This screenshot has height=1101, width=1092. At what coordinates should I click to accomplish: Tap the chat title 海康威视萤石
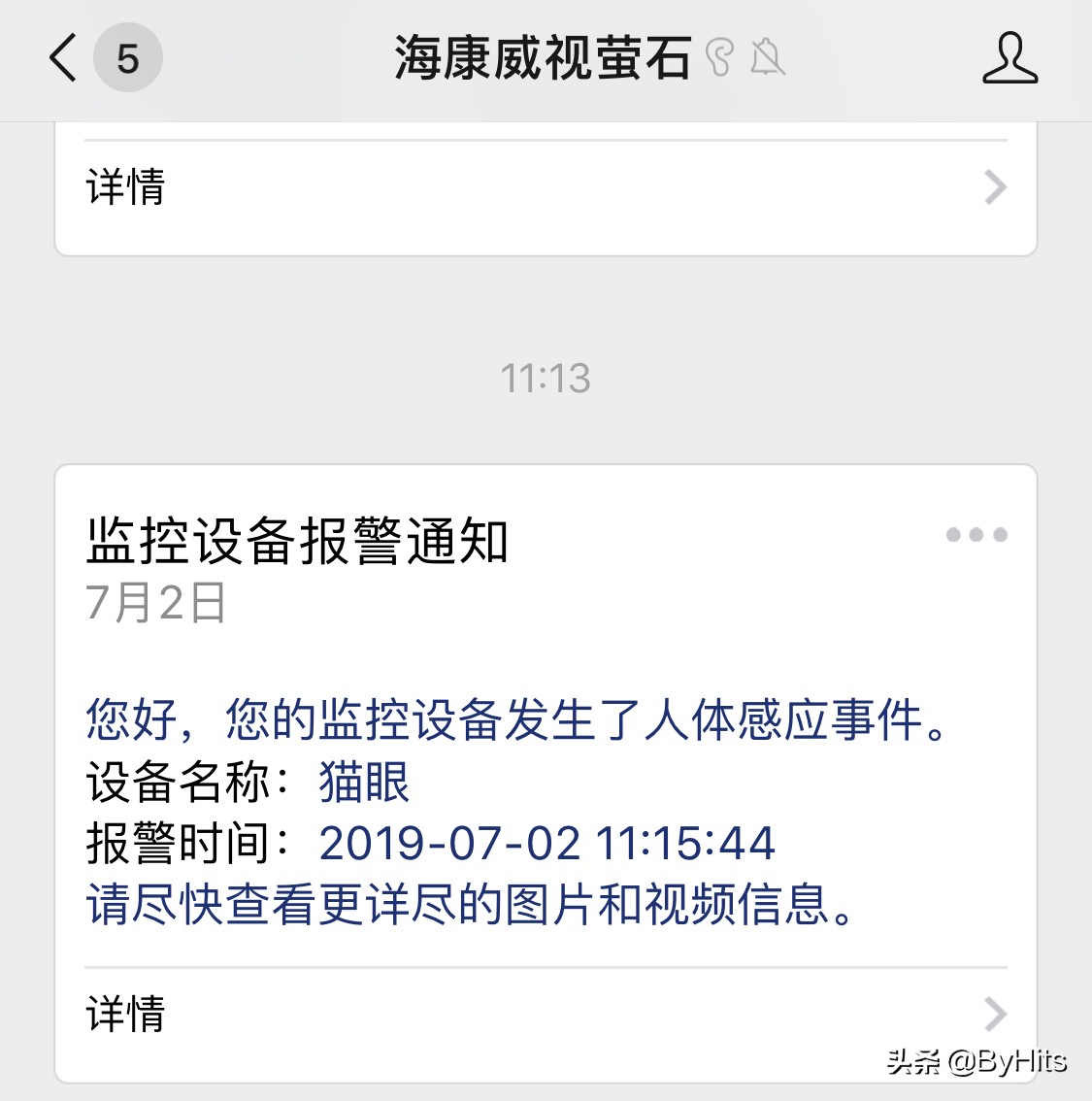tap(542, 58)
